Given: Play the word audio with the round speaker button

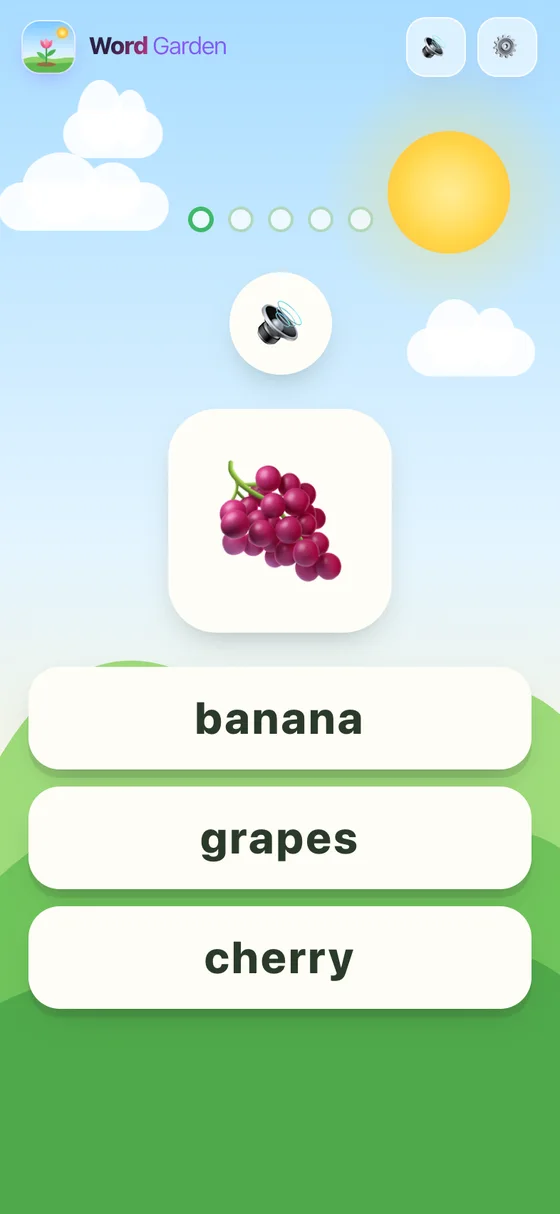Looking at the screenshot, I should (x=280, y=323).
